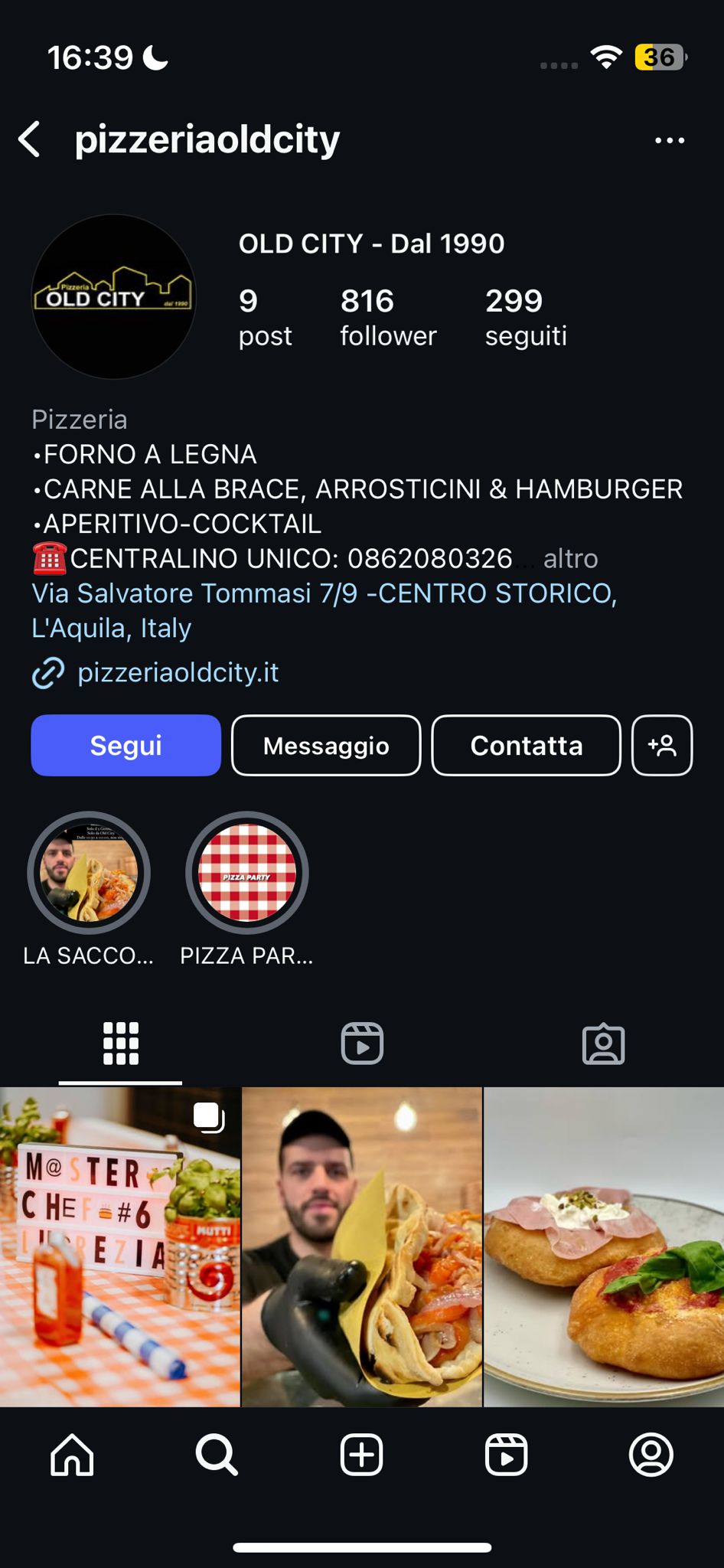
Task: Tap the Messaggio button
Action: (326, 745)
